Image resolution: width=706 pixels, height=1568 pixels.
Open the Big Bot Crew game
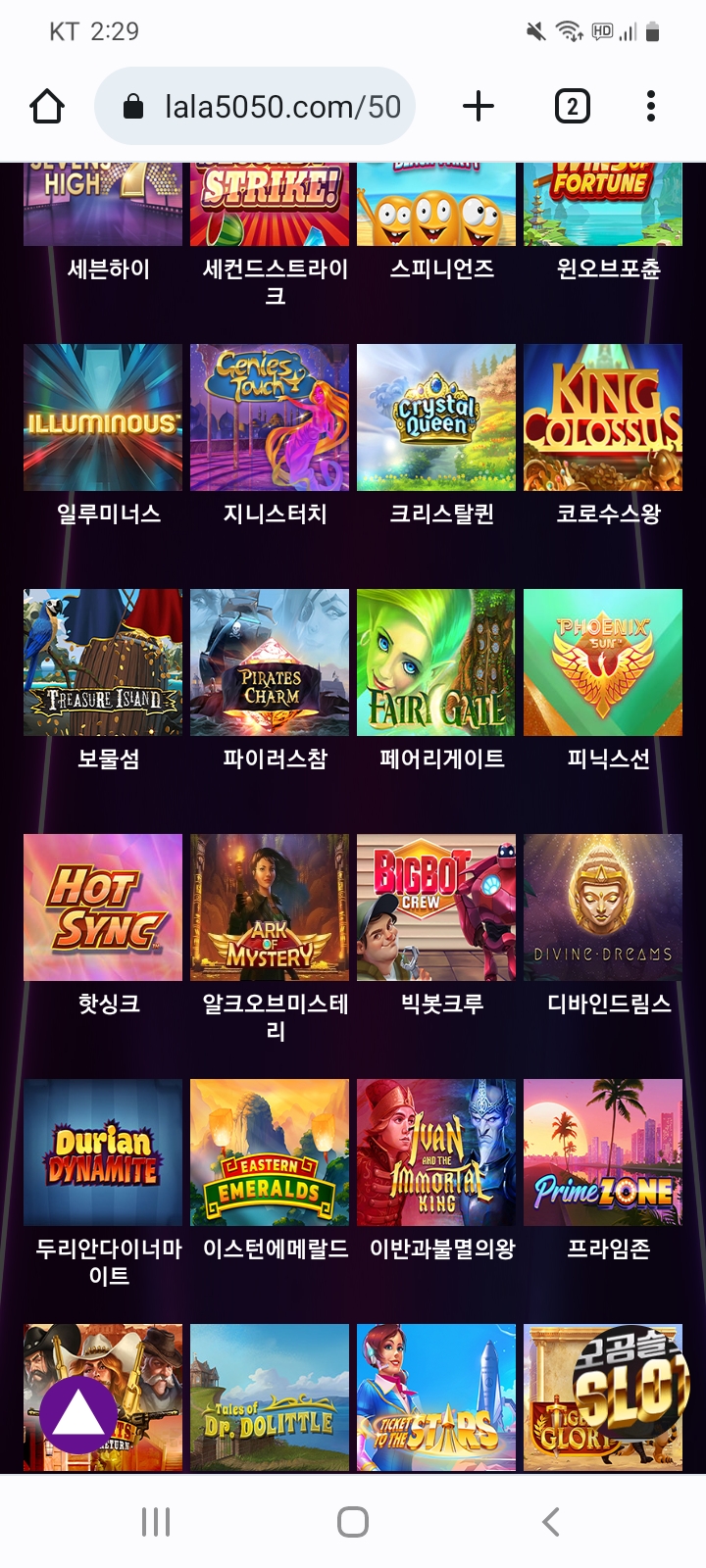point(436,907)
